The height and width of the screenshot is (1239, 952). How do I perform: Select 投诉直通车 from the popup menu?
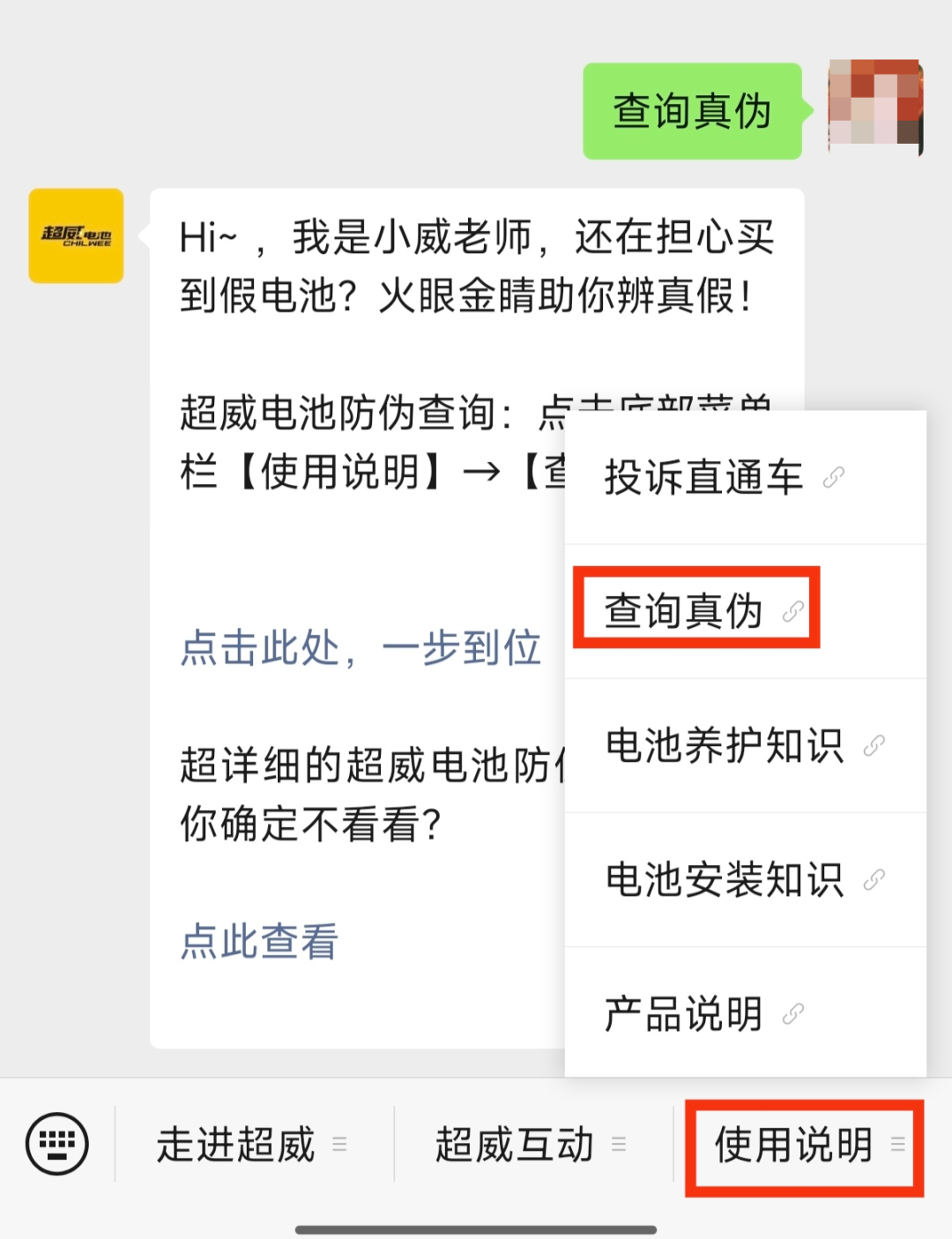703,476
